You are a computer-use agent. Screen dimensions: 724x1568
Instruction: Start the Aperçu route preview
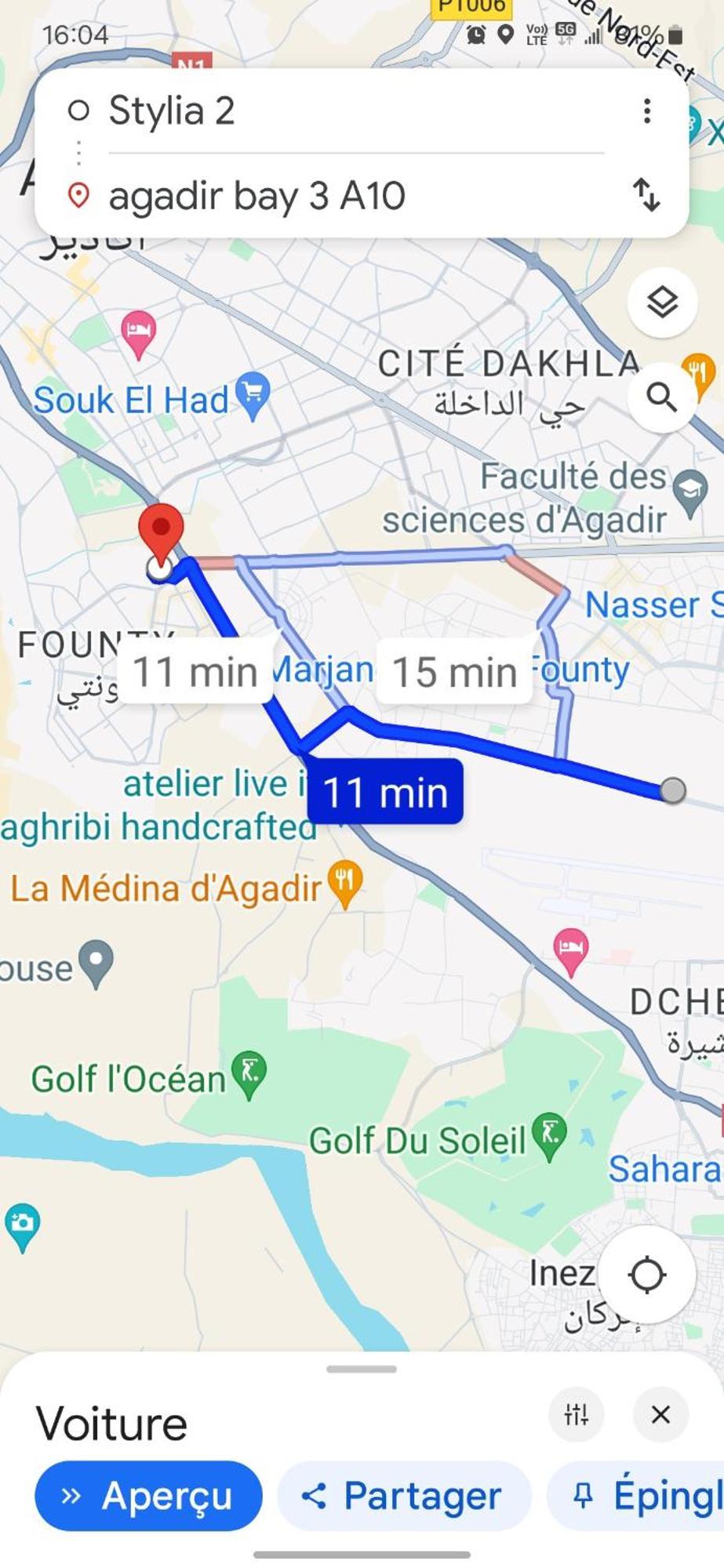coord(148,1495)
